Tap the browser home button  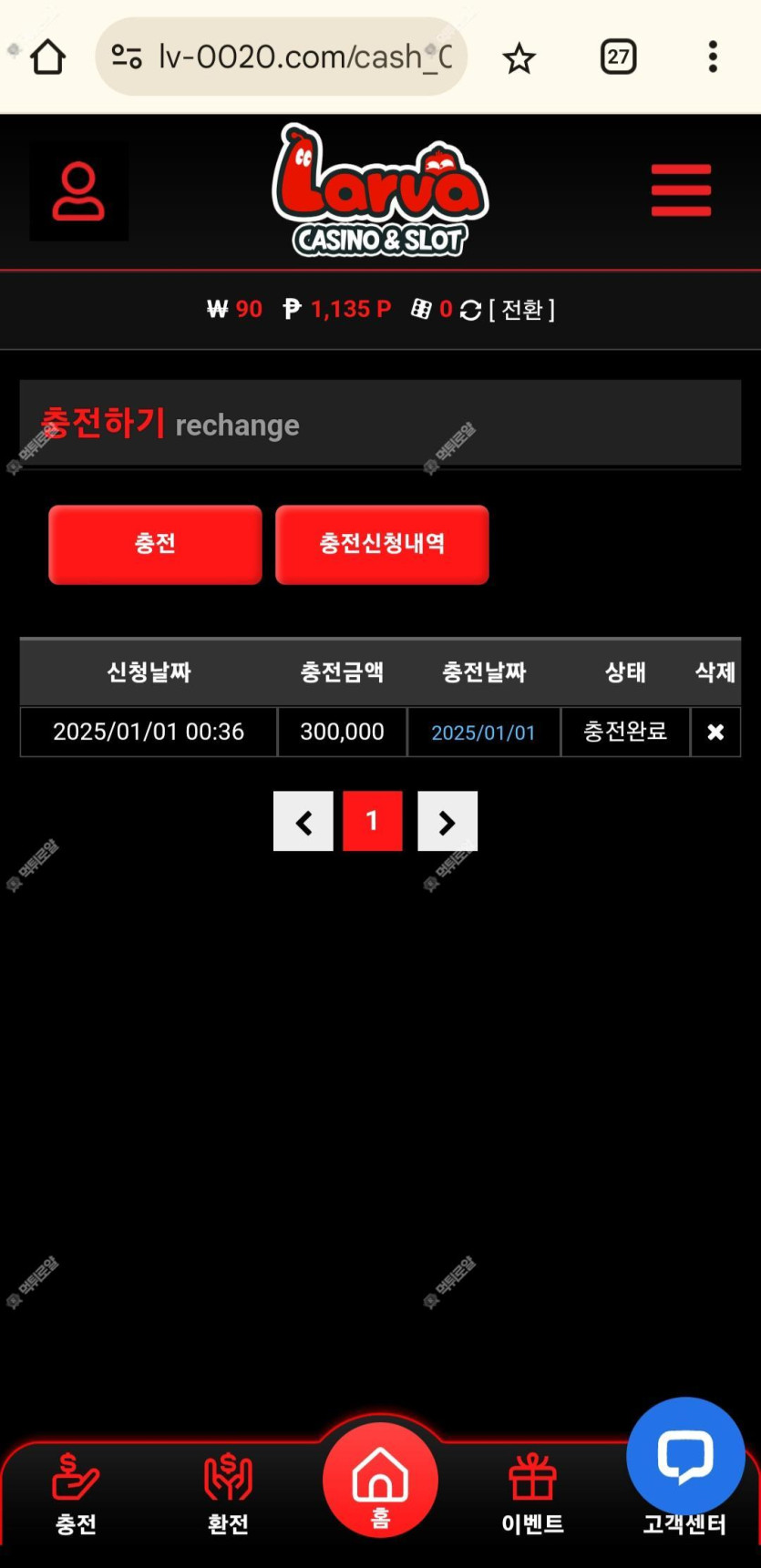pos(47,57)
